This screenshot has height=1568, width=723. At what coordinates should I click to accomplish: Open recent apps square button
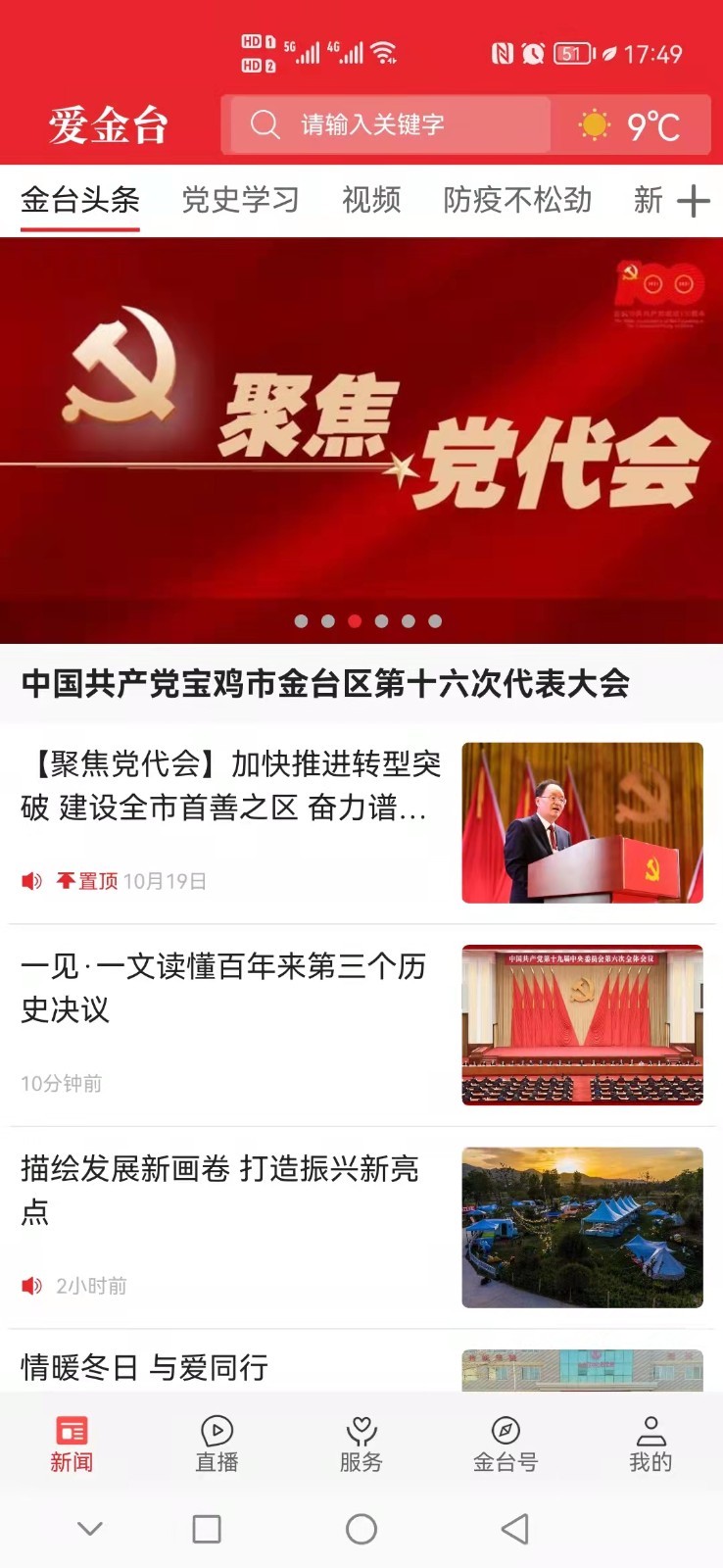(x=207, y=1529)
